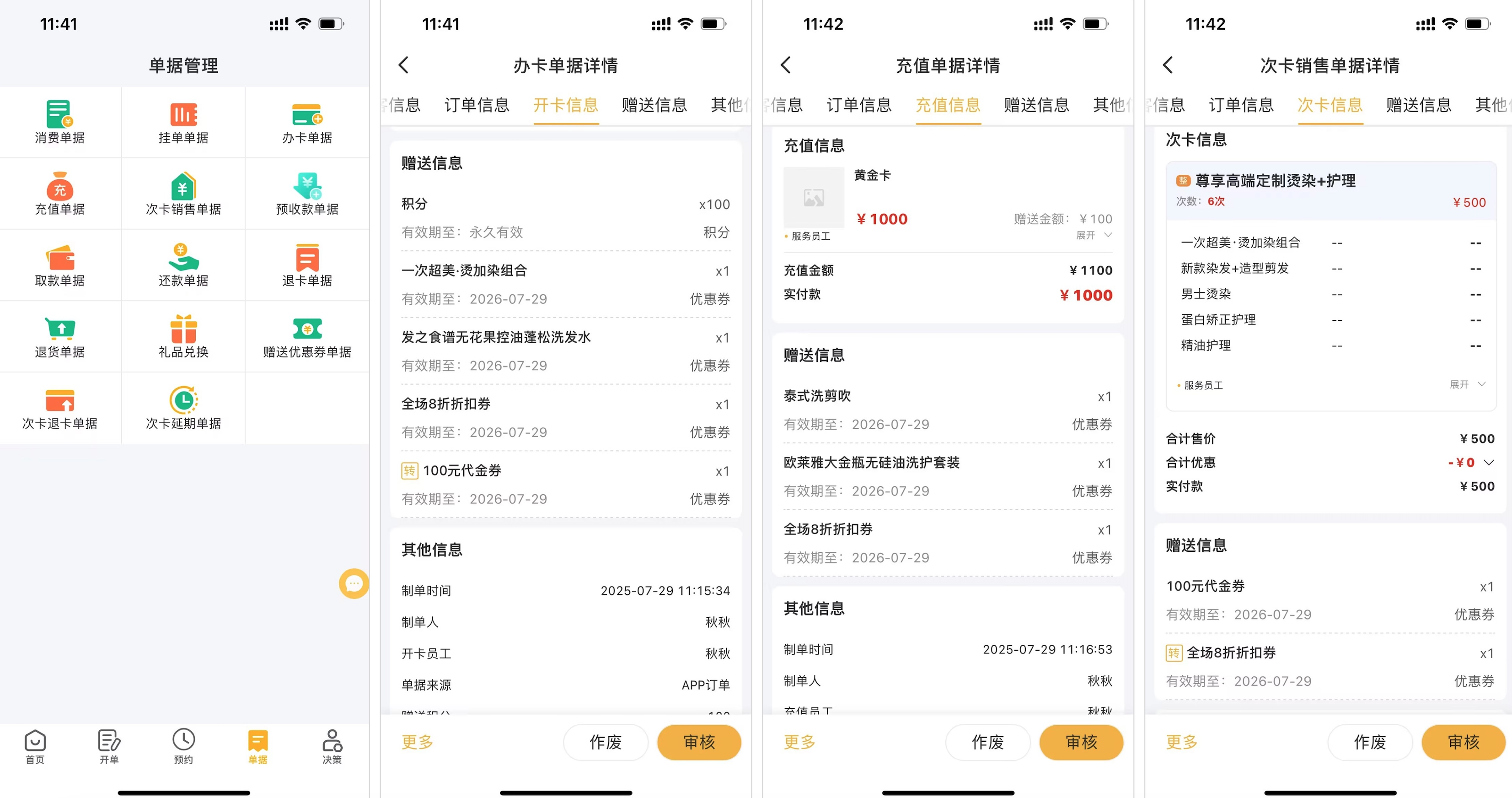Image resolution: width=1512 pixels, height=798 pixels.
Task: Go to 办卡单据
Action: point(307,122)
